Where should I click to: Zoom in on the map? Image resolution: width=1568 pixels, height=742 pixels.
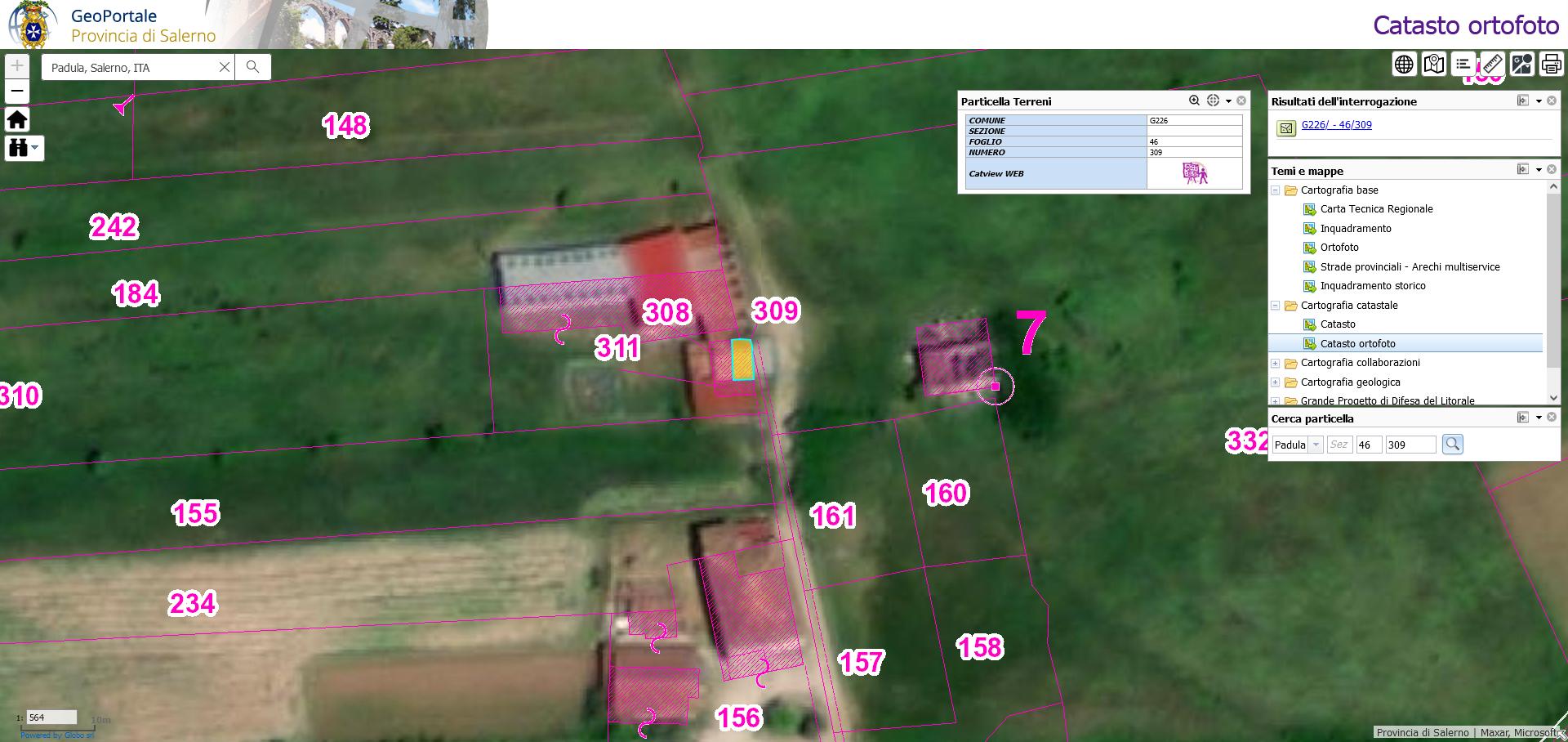pyautogui.click(x=17, y=65)
